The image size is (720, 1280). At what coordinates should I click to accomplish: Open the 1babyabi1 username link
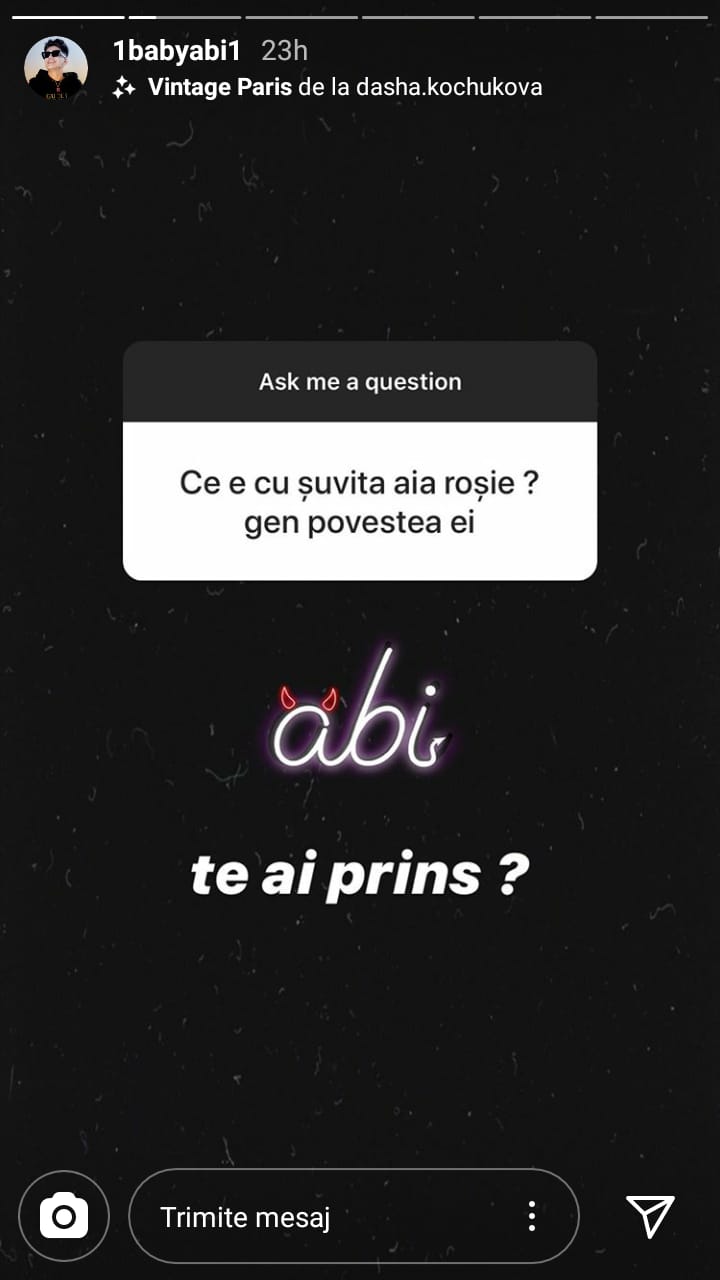177,51
